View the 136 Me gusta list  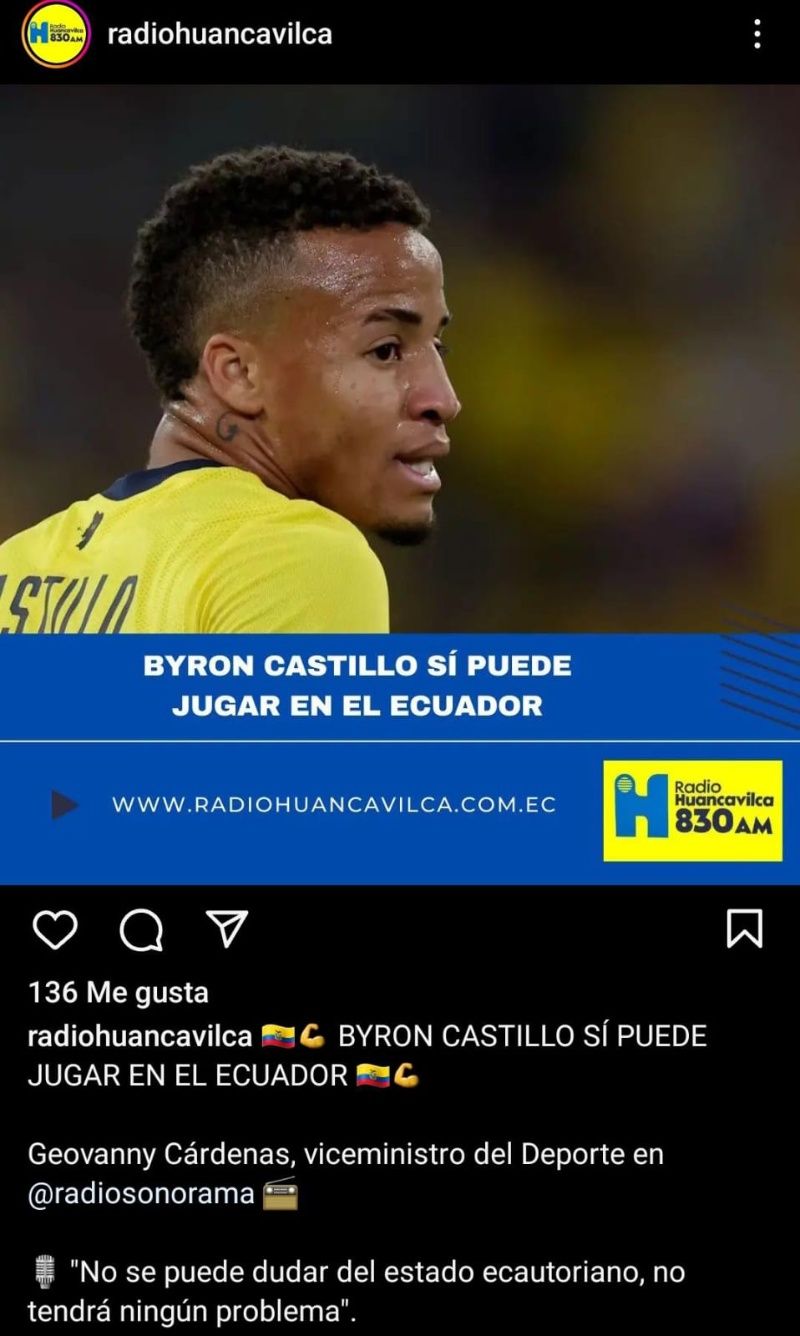[118, 993]
